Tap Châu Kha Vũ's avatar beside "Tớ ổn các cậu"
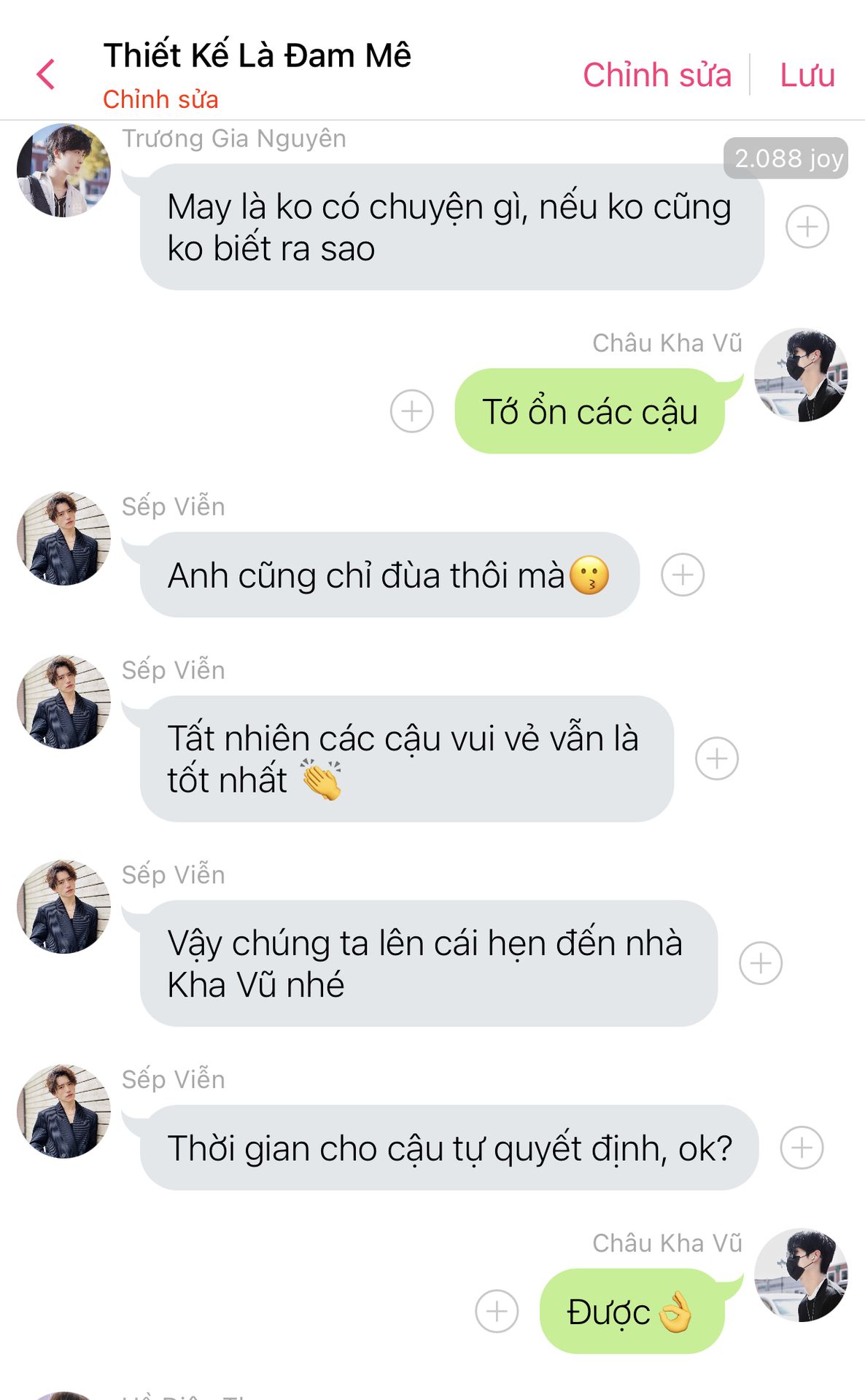The height and width of the screenshot is (1400, 865). (801, 375)
